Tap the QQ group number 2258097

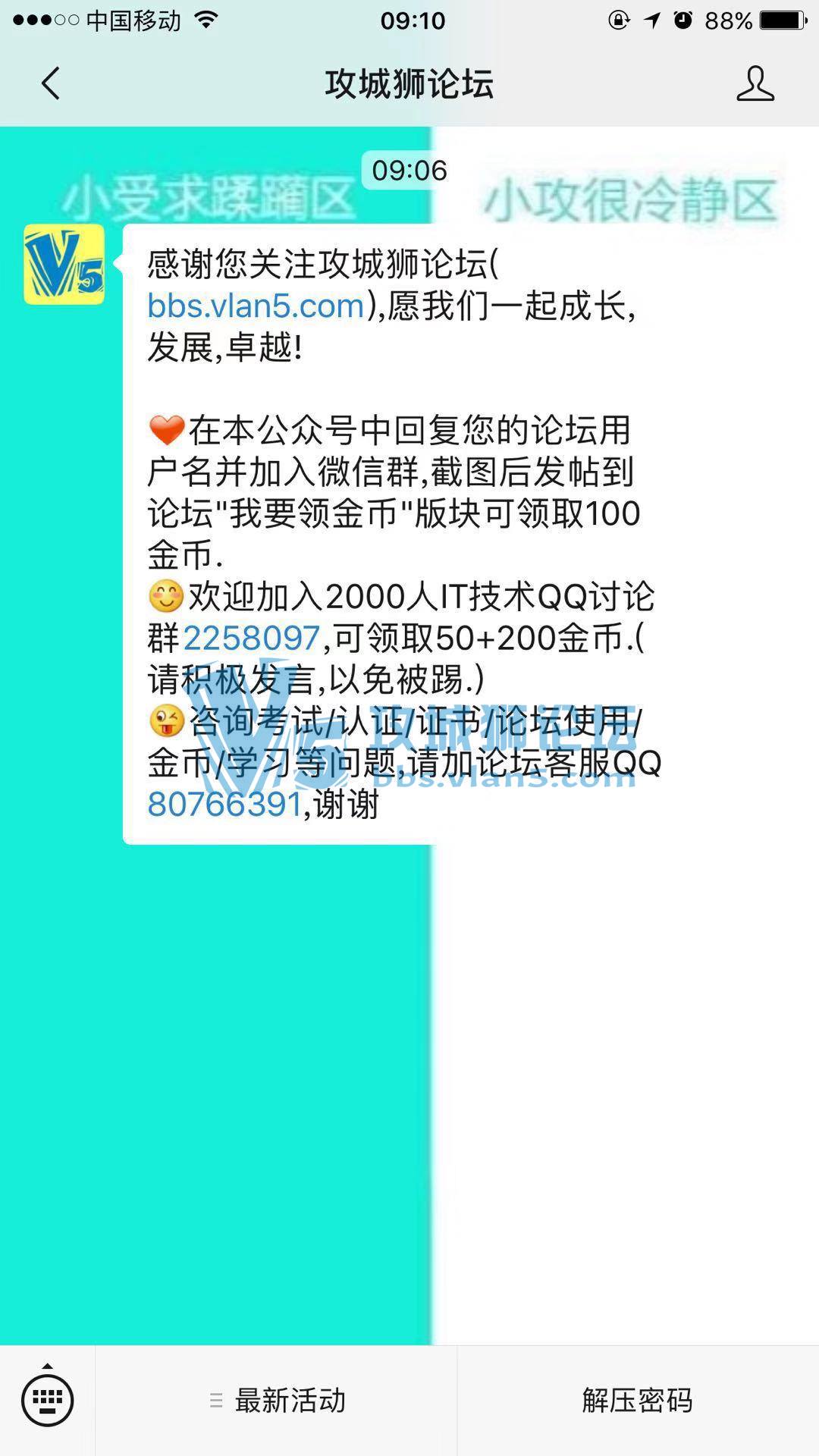click(251, 638)
